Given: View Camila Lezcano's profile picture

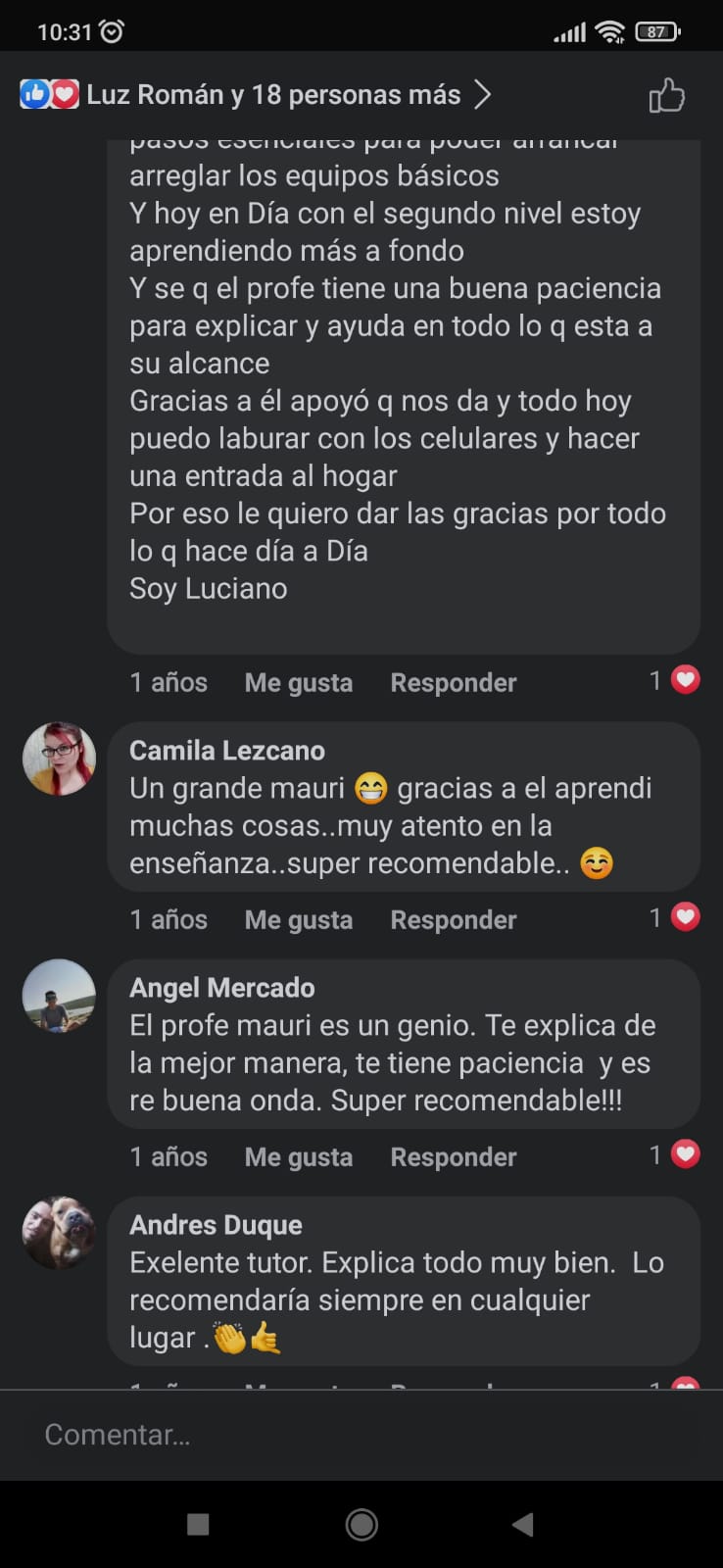Looking at the screenshot, I should click(59, 759).
